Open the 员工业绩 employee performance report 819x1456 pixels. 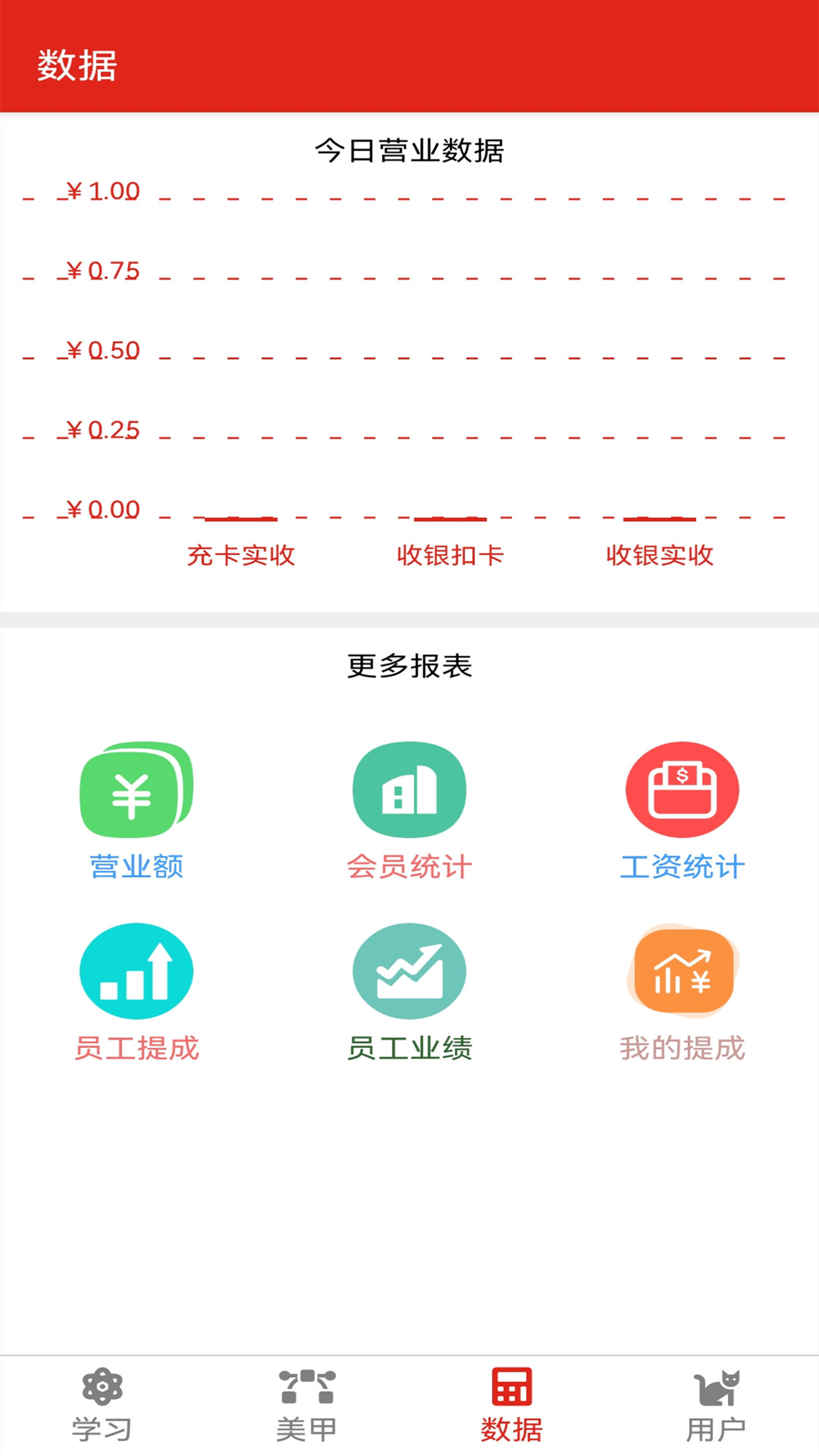point(409,992)
